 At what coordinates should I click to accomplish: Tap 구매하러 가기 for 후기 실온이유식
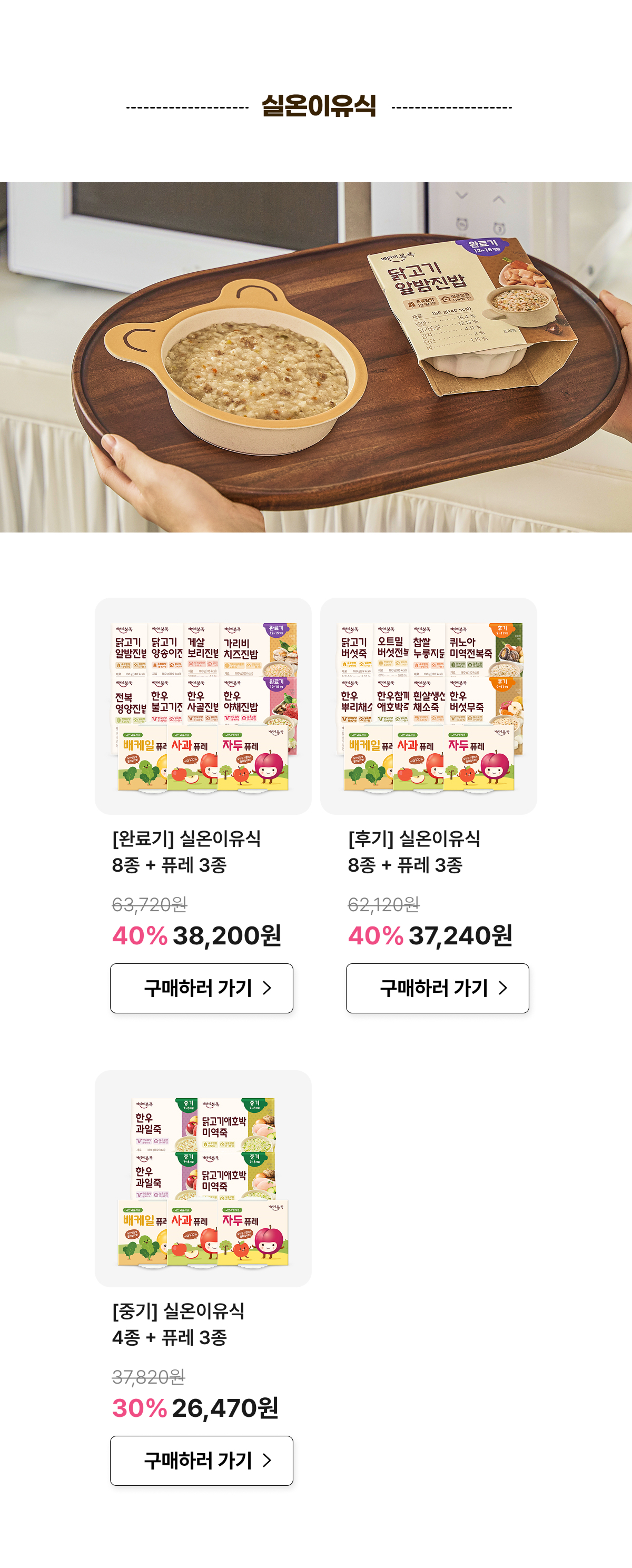pyautogui.click(x=437, y=988)
